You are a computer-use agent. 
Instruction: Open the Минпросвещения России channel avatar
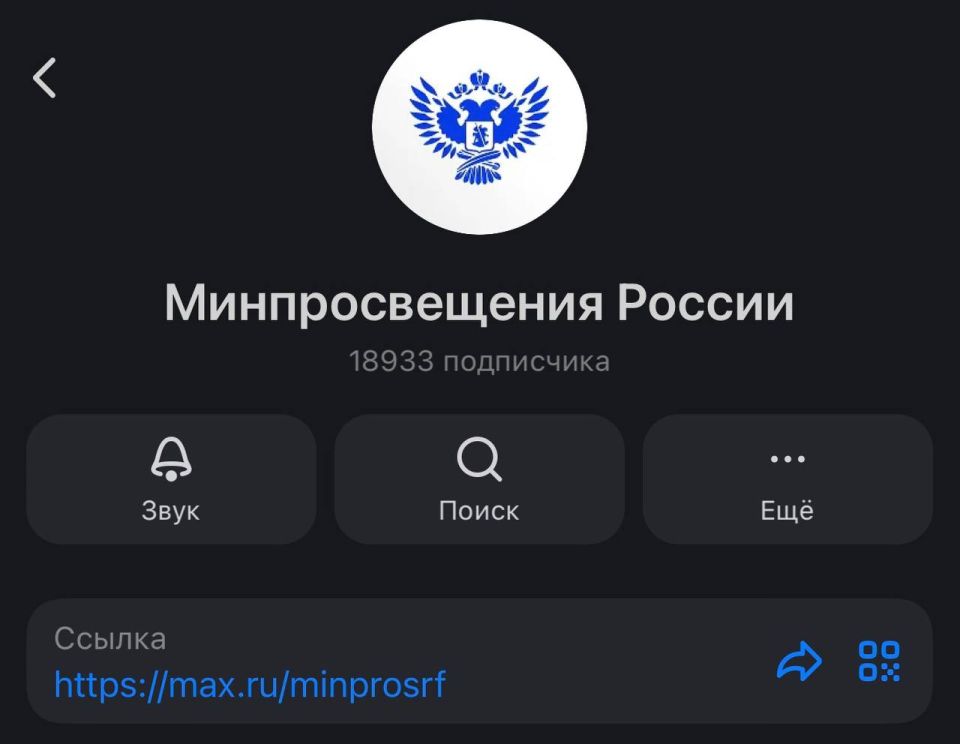(479, 127)
